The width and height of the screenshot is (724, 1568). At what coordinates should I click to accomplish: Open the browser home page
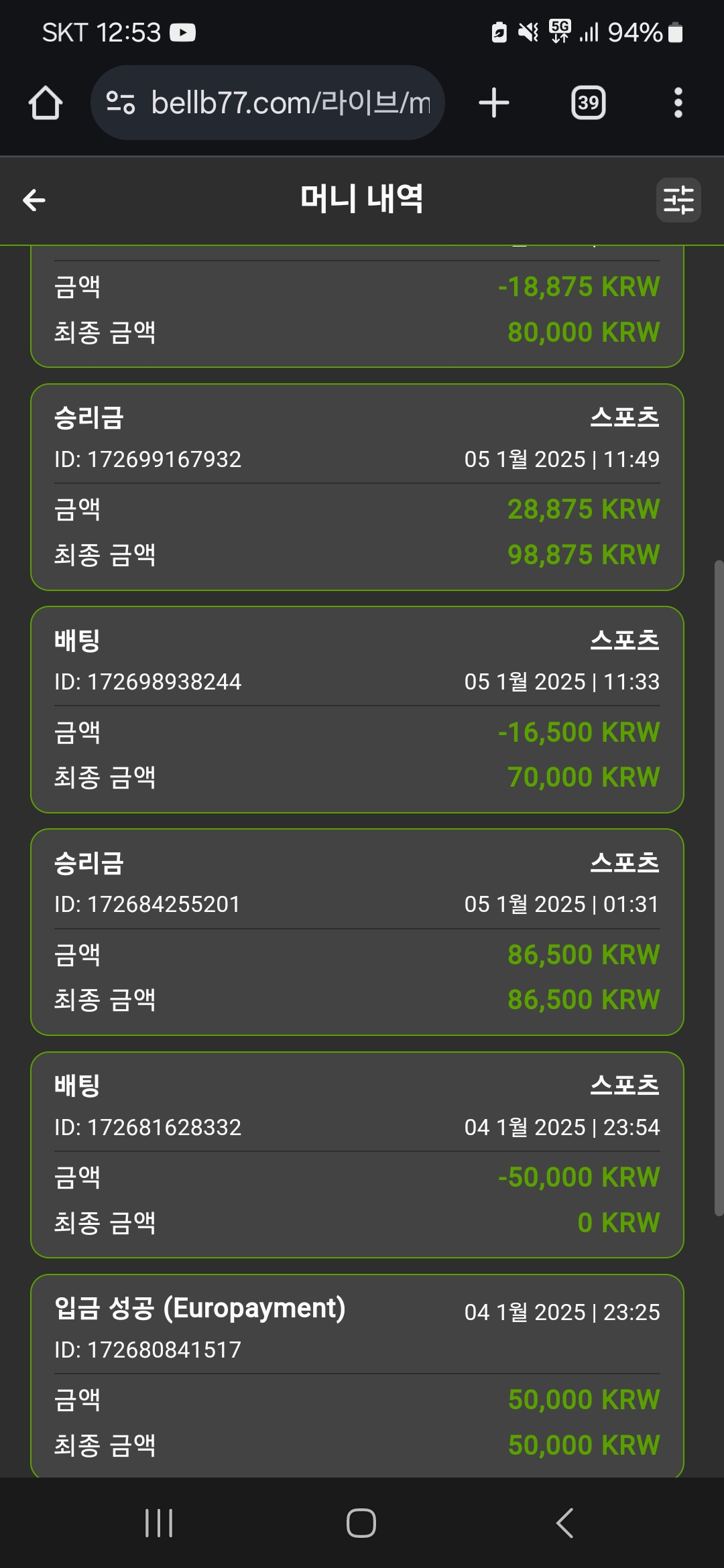pos(46,103)
